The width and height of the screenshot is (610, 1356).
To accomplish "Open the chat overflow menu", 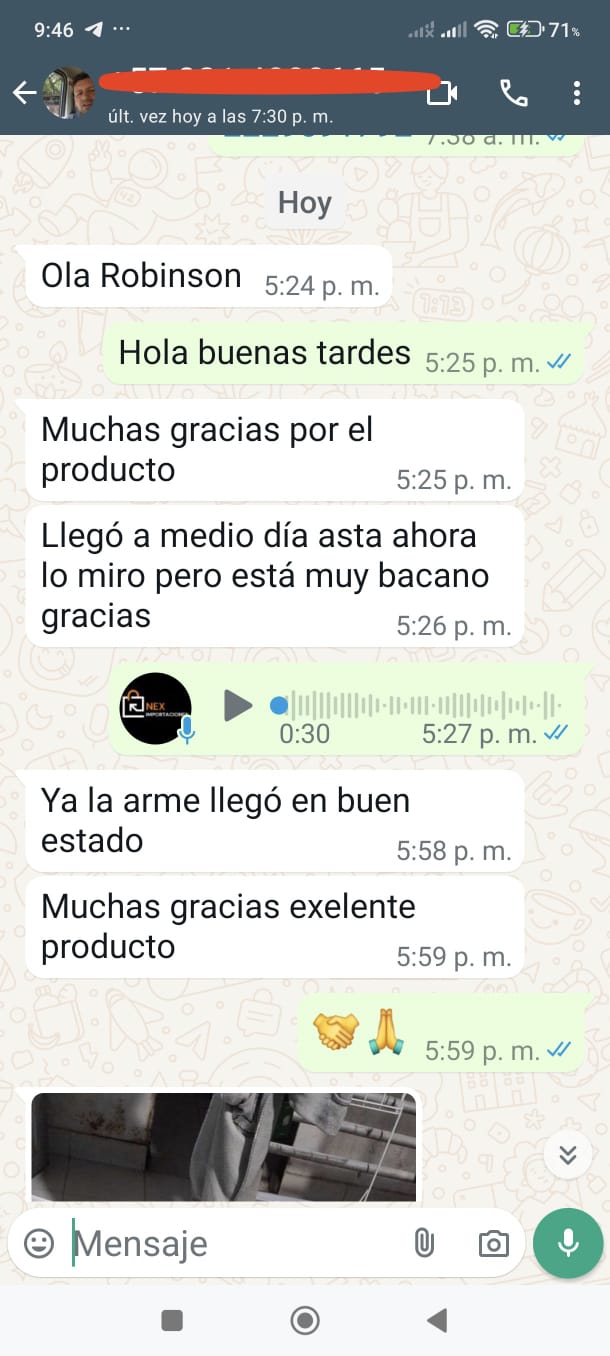I will [x=577, y=93].
